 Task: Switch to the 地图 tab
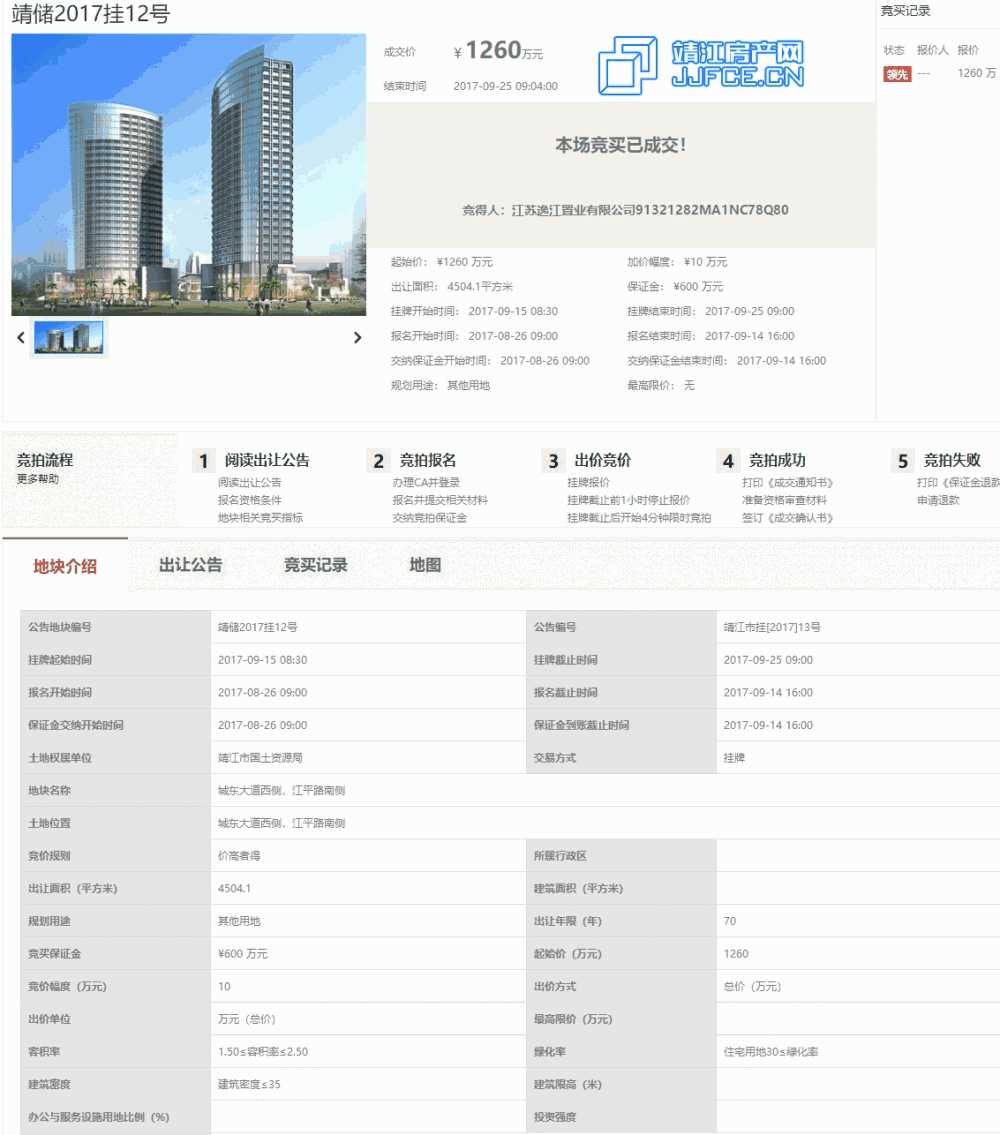coord(425,565)
